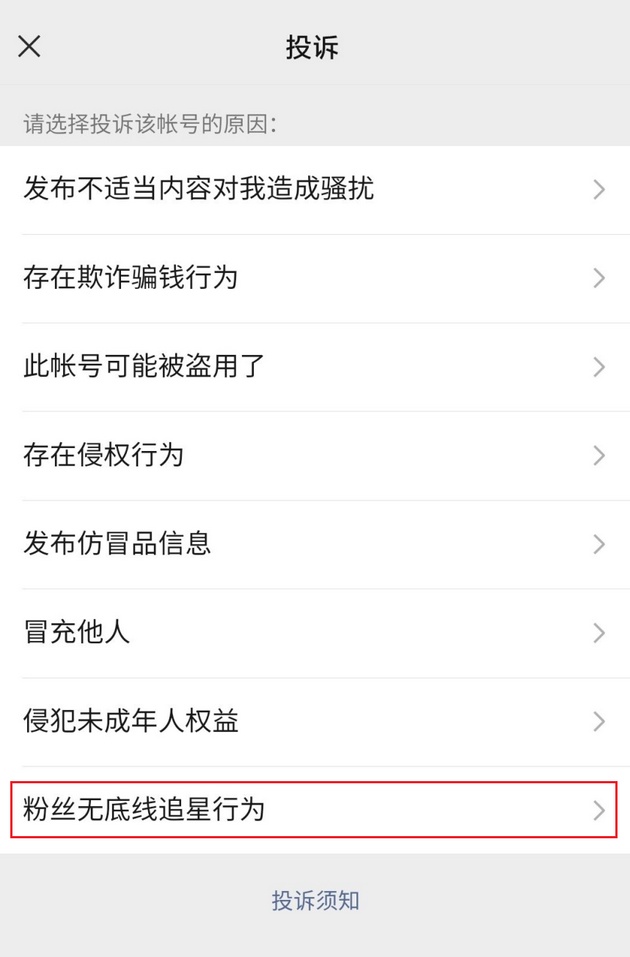The image size is (630, 957).
Task: View the 投诉须知 notice link
Action: (x=315, y=901)
